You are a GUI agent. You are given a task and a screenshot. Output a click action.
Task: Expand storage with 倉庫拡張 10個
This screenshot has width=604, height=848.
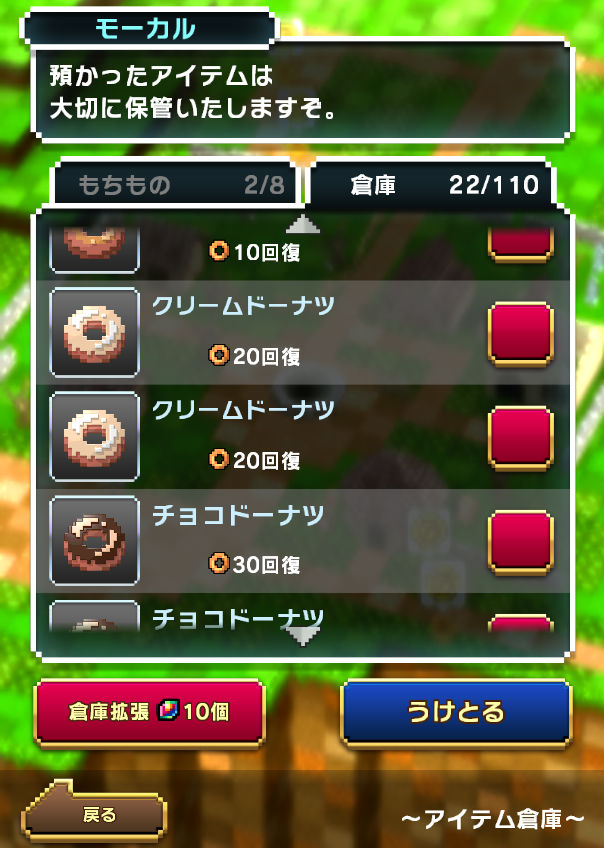[150, 713]
